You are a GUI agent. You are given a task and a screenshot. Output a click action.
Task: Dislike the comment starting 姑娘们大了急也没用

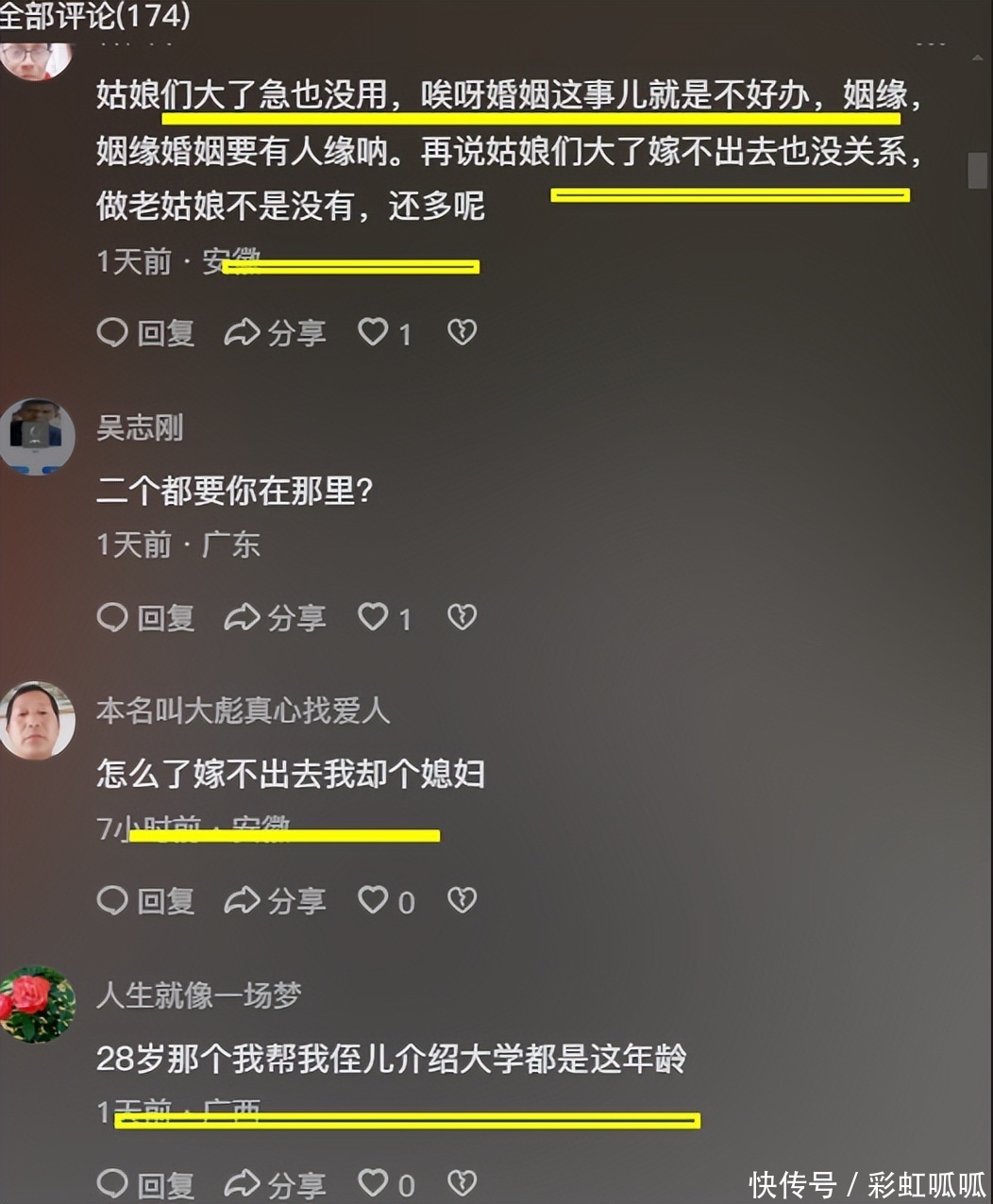tap(462, 331)
